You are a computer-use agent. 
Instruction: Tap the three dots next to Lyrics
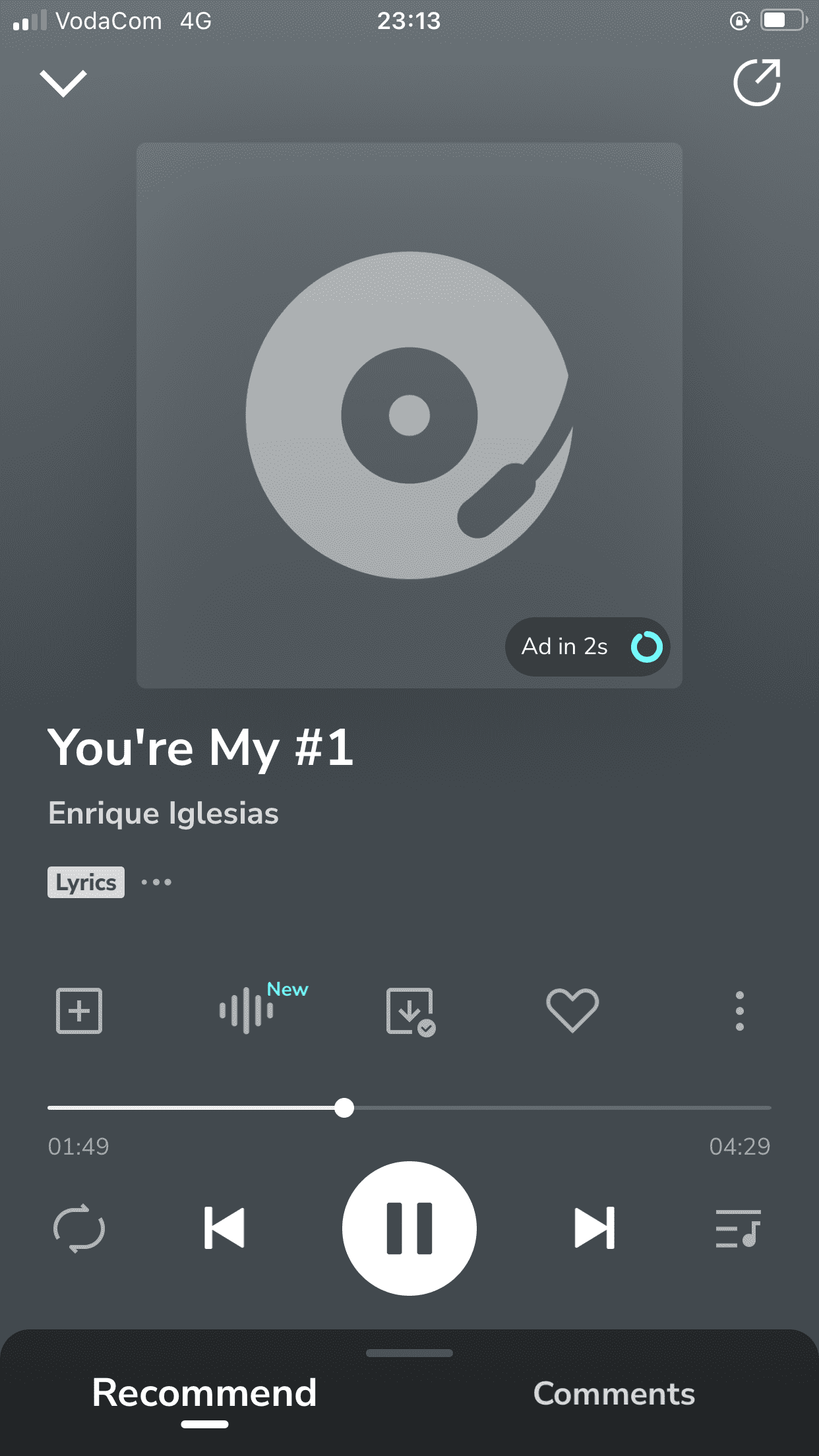click(x=156, y=882)
